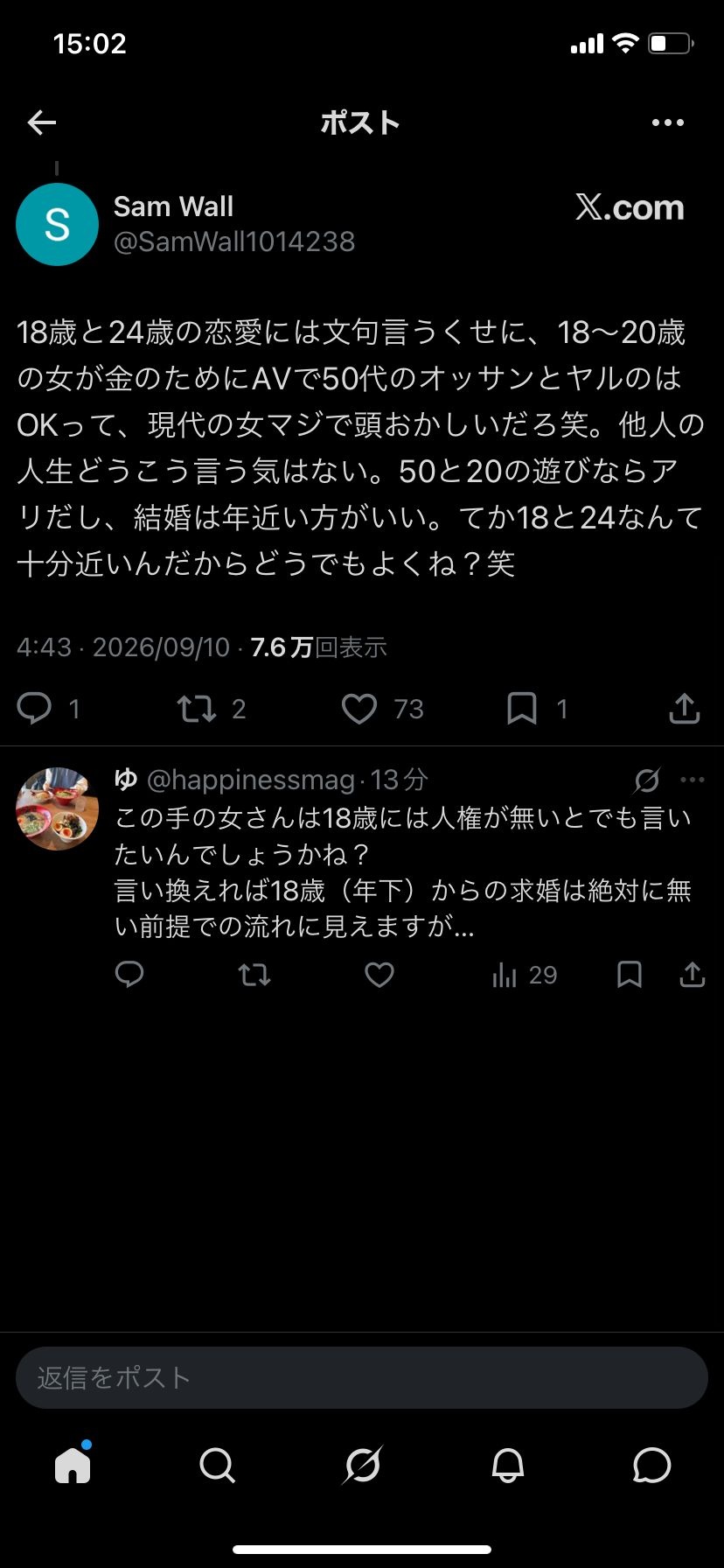This screenshot has height=1568, width=724.
Task: Share Sam Wall's post
Action: (685, 708)
